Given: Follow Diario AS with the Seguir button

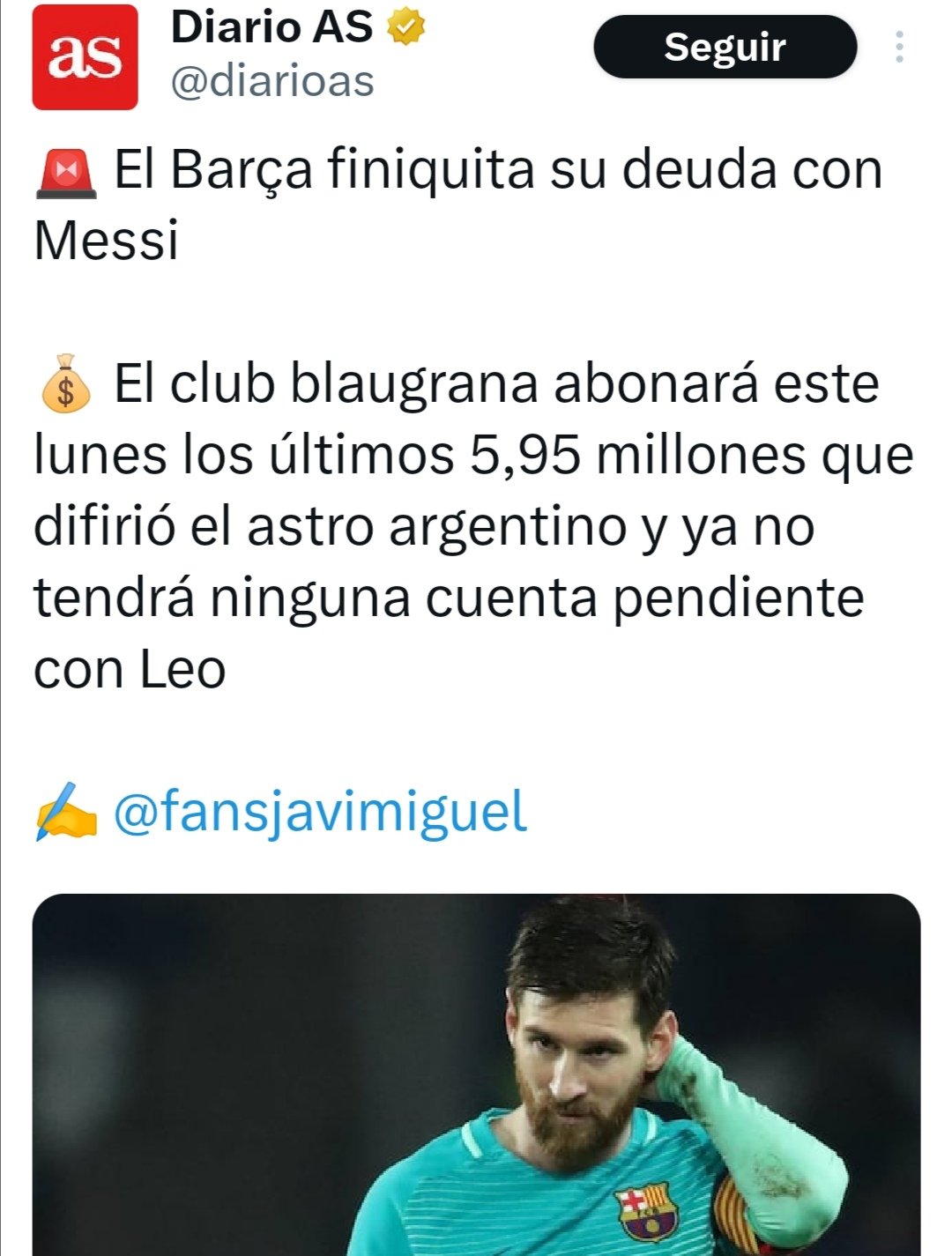Looking at the screenshot, I should (724, 48).
